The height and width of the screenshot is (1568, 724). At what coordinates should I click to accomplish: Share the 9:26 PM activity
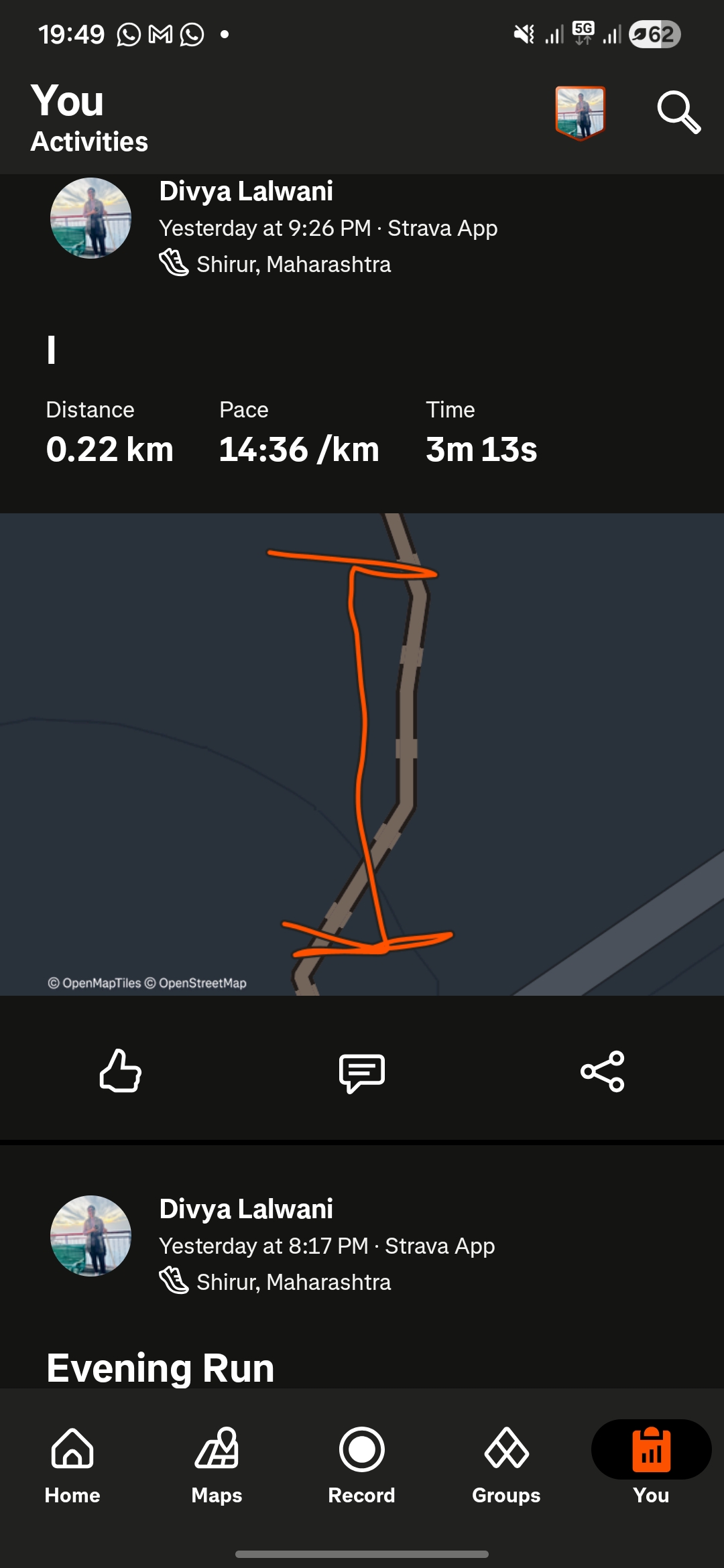click(x=602, y=1071)
